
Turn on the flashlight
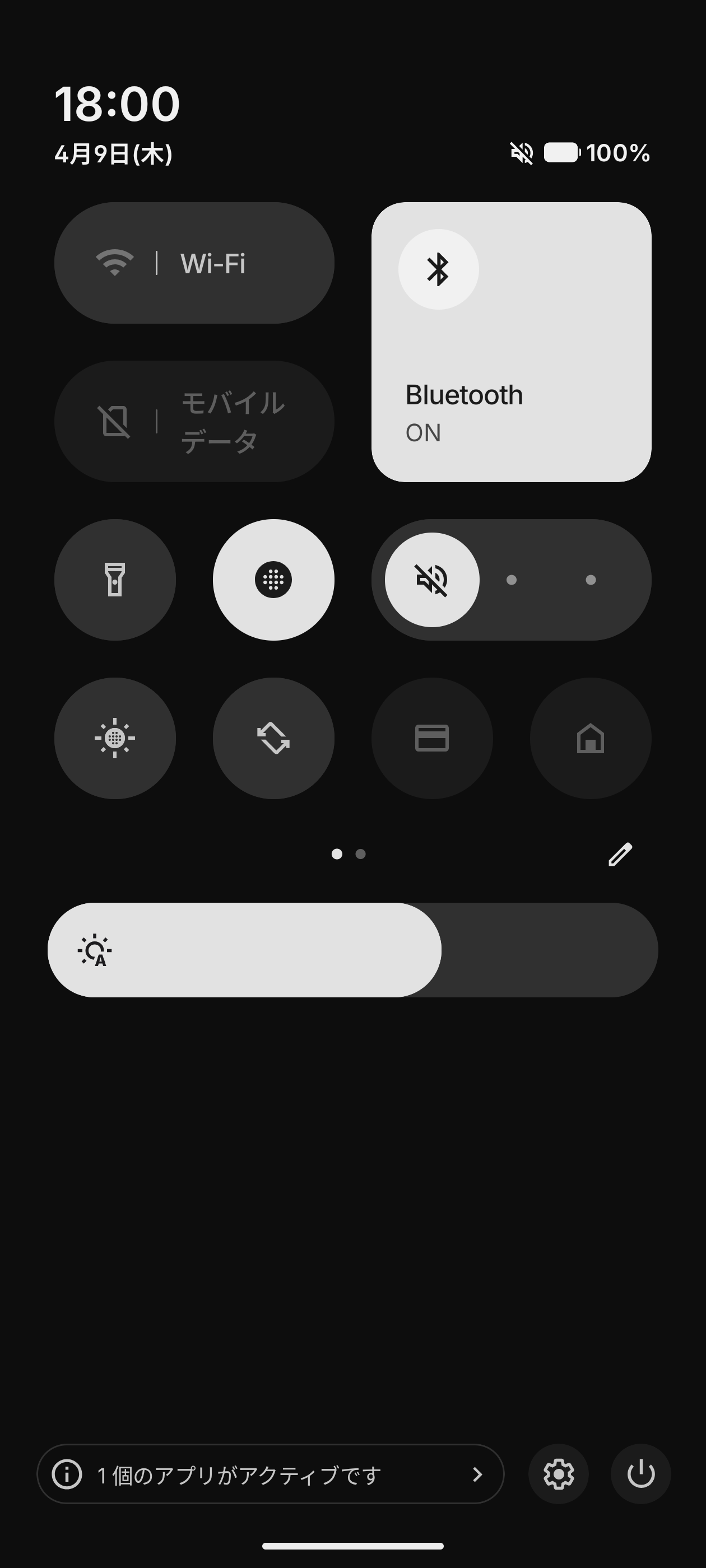click(115, 580)
